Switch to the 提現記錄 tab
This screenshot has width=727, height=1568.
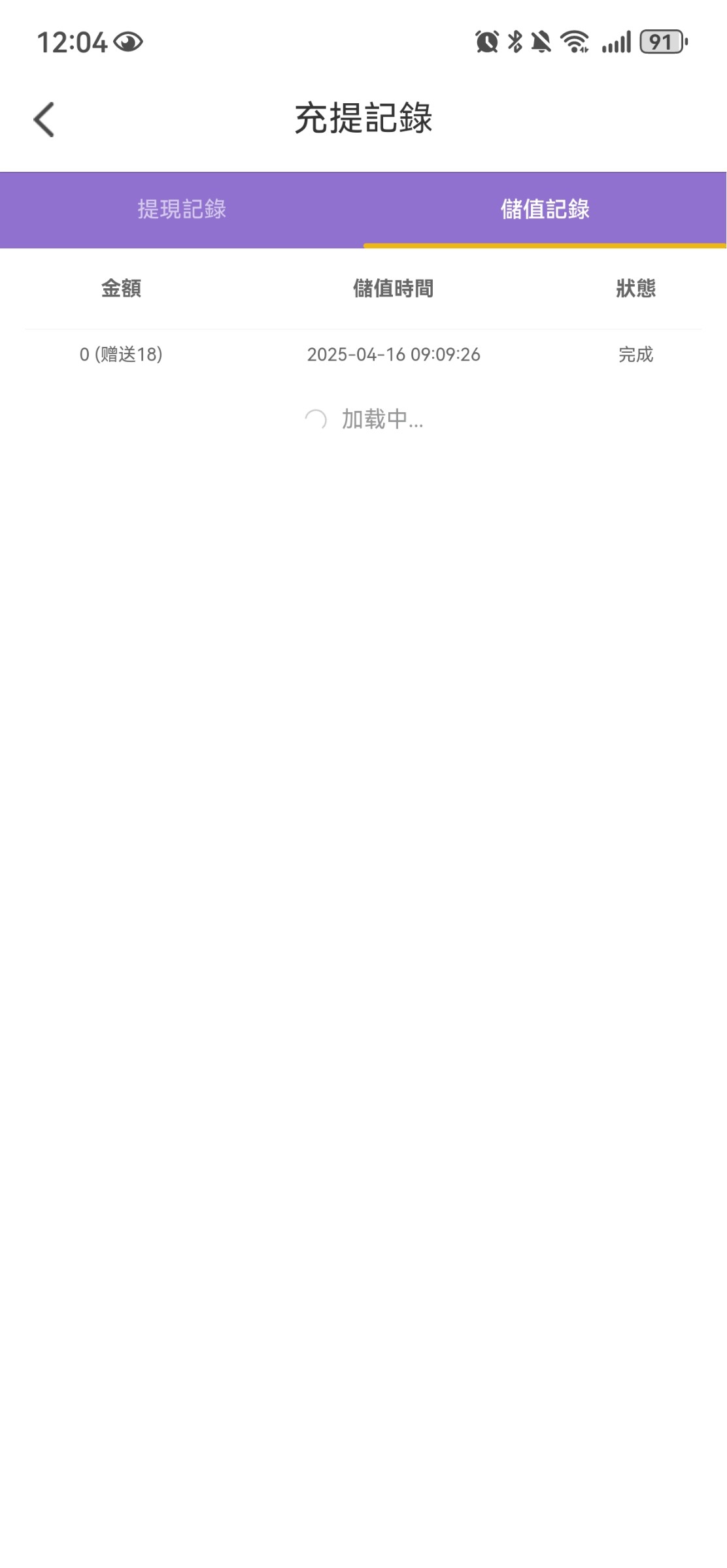182,209
